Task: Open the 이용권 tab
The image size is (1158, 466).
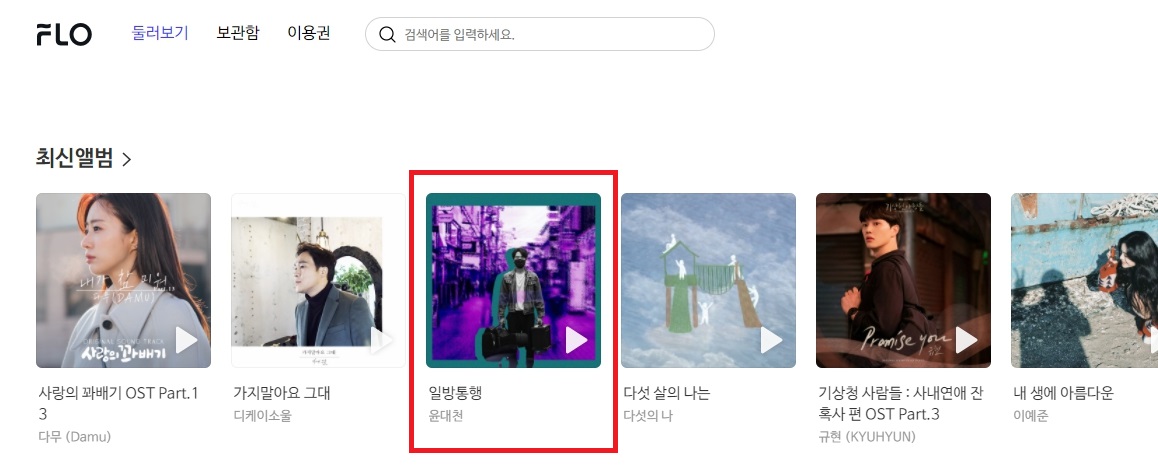Action: [309, 33]
